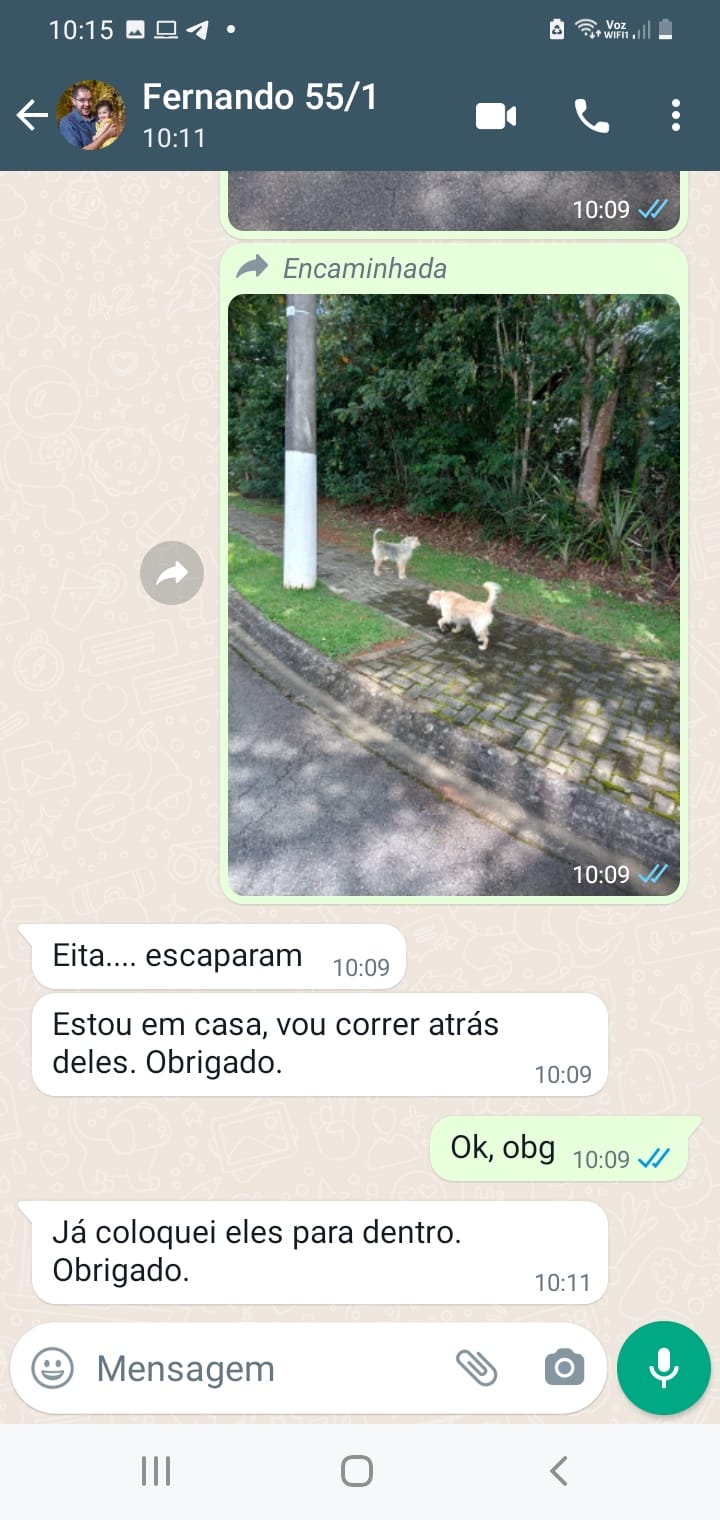This screenshot has width=720, height=1520.
Task: Open Fernando 55/1 contact info
Action: coord(260,114)
